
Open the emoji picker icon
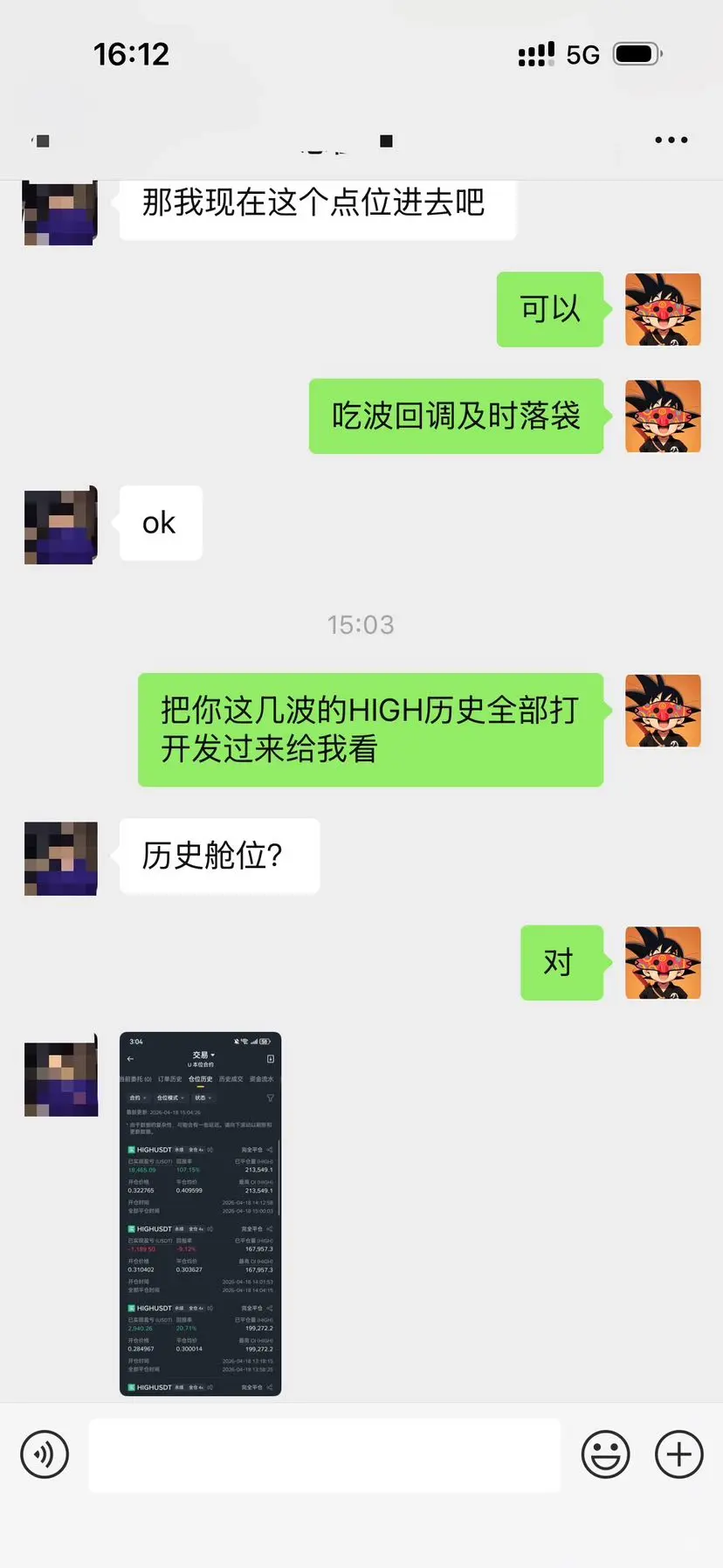[x=605, y=1454]
